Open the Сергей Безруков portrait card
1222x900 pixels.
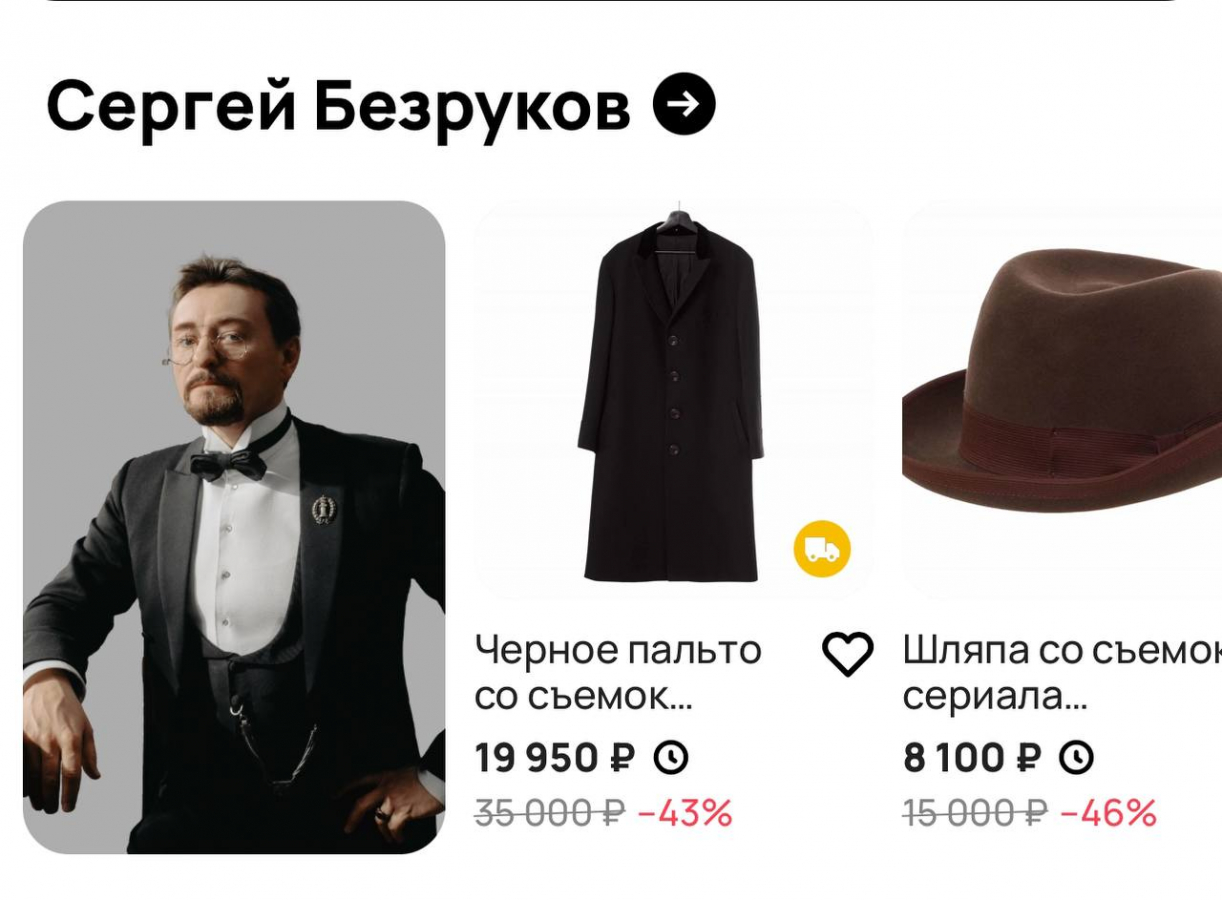point(234,527)
